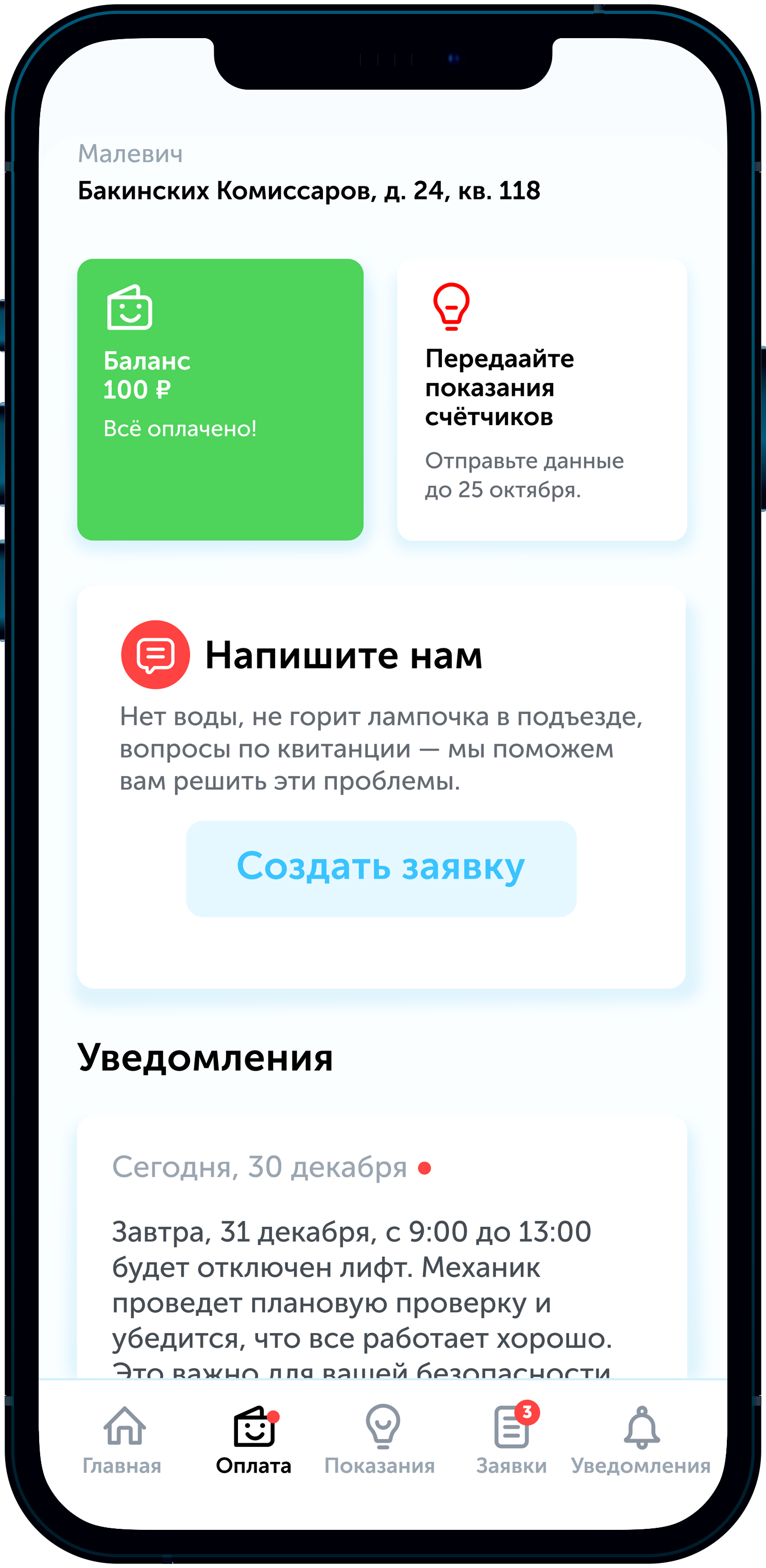The image size is (766, 1568).
Task: Switch to the Оплата tab
Action: 254,1440
